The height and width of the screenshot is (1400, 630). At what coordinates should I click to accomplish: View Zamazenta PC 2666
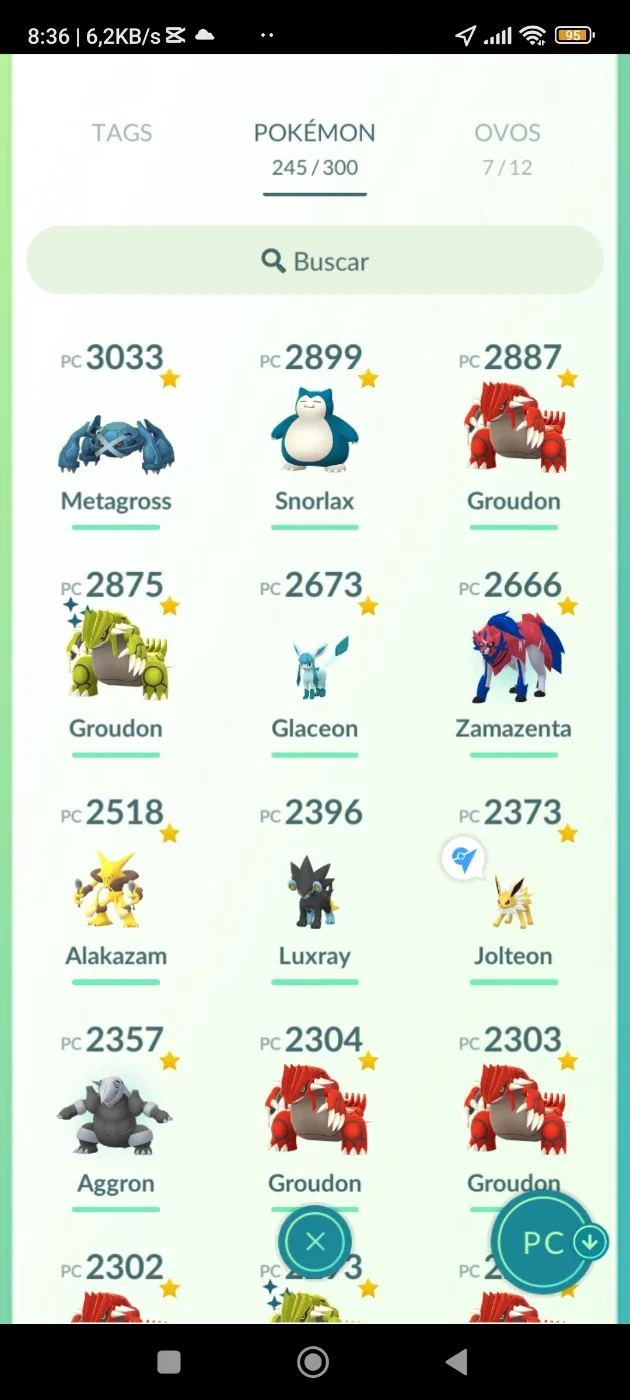click(514, 658)
